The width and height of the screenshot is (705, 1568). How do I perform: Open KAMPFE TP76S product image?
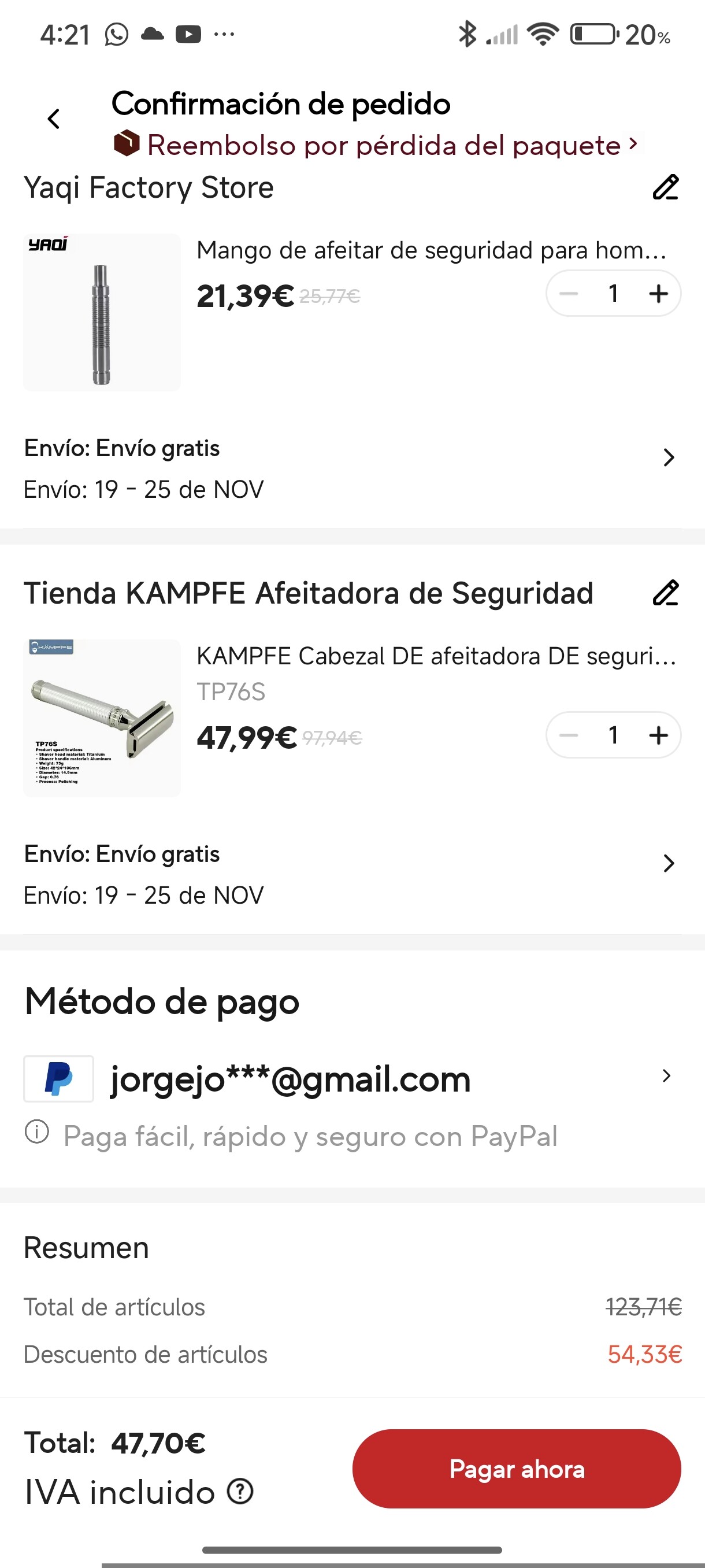coord(102,718)
